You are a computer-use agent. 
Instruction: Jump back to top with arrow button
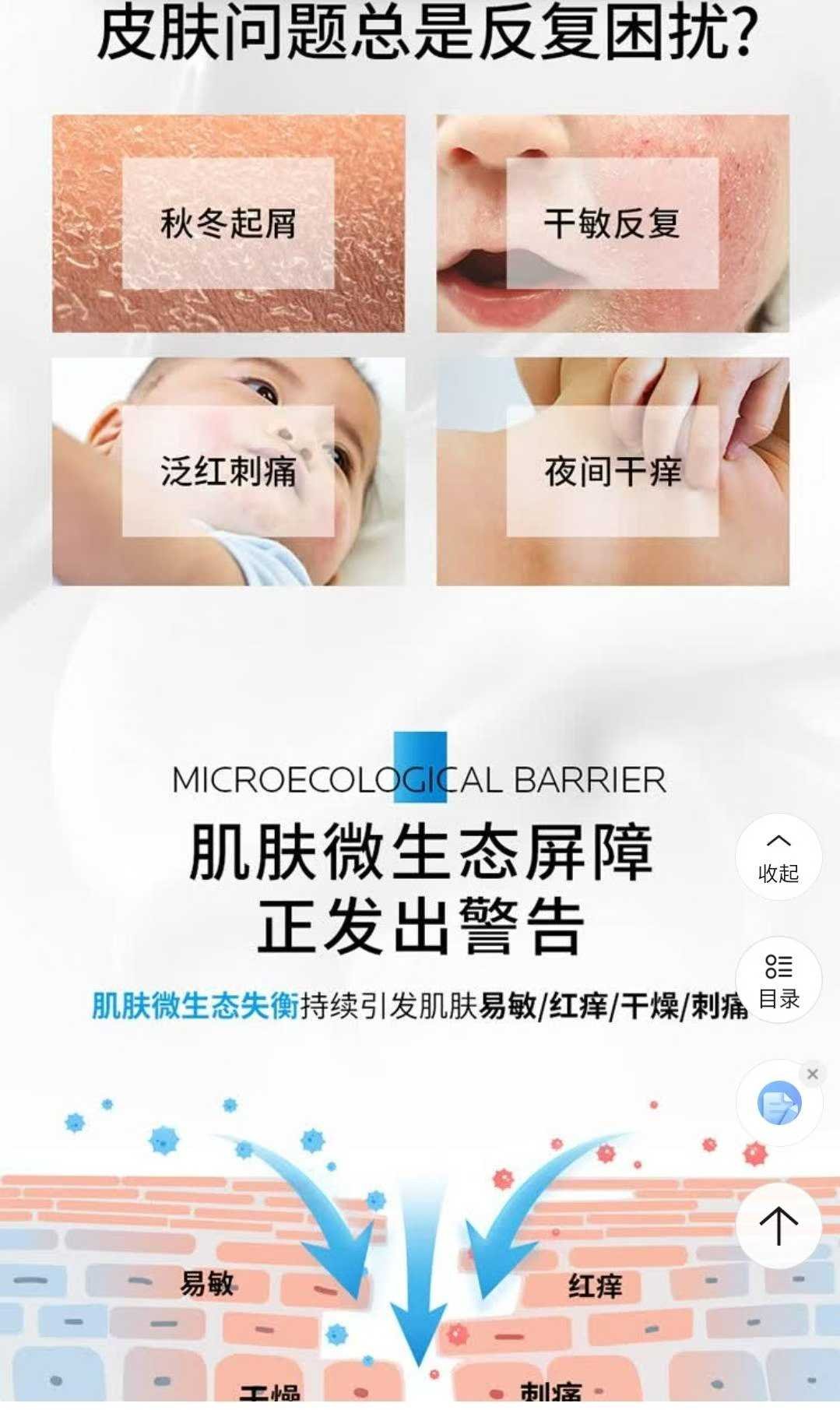pyautogui.click(x=778, y=1226)
